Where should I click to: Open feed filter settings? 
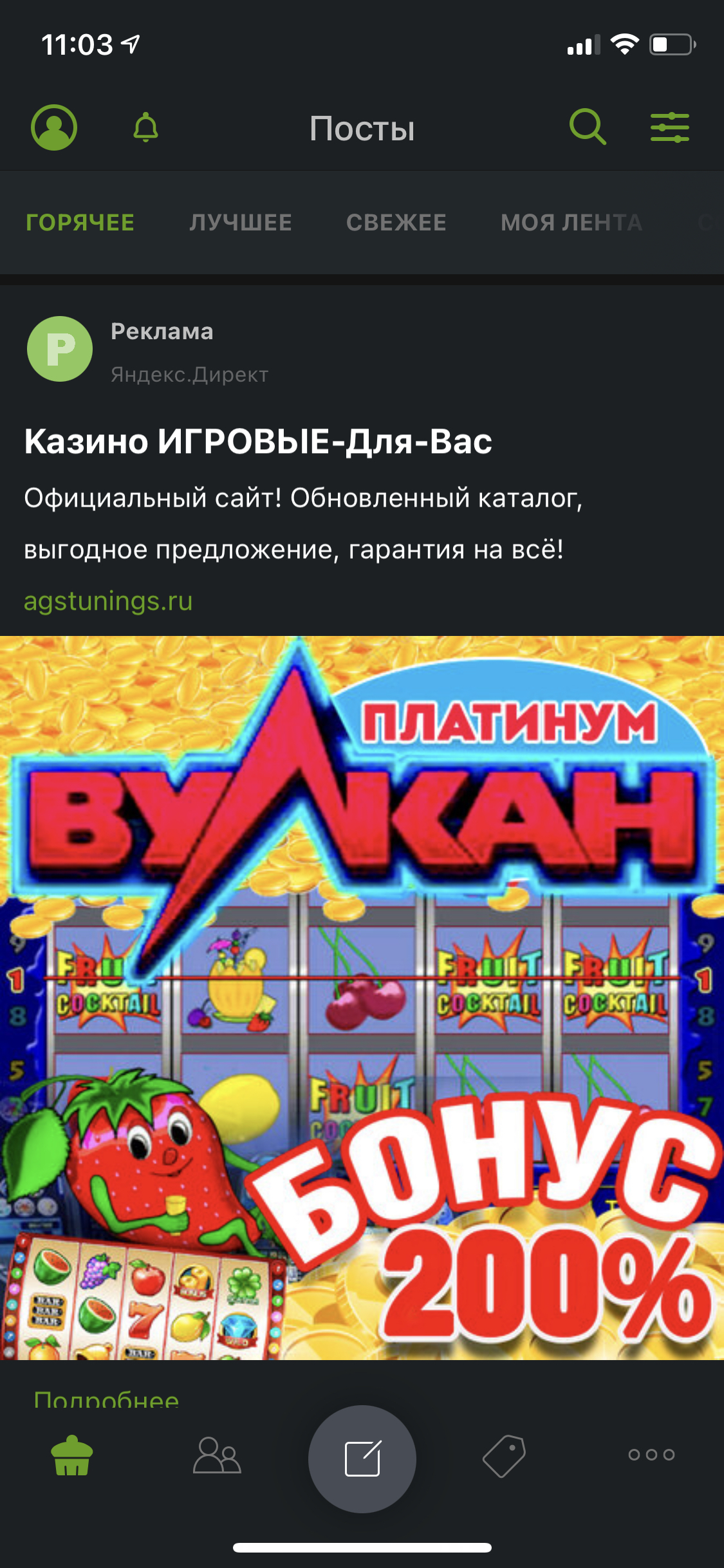(669, 127)
